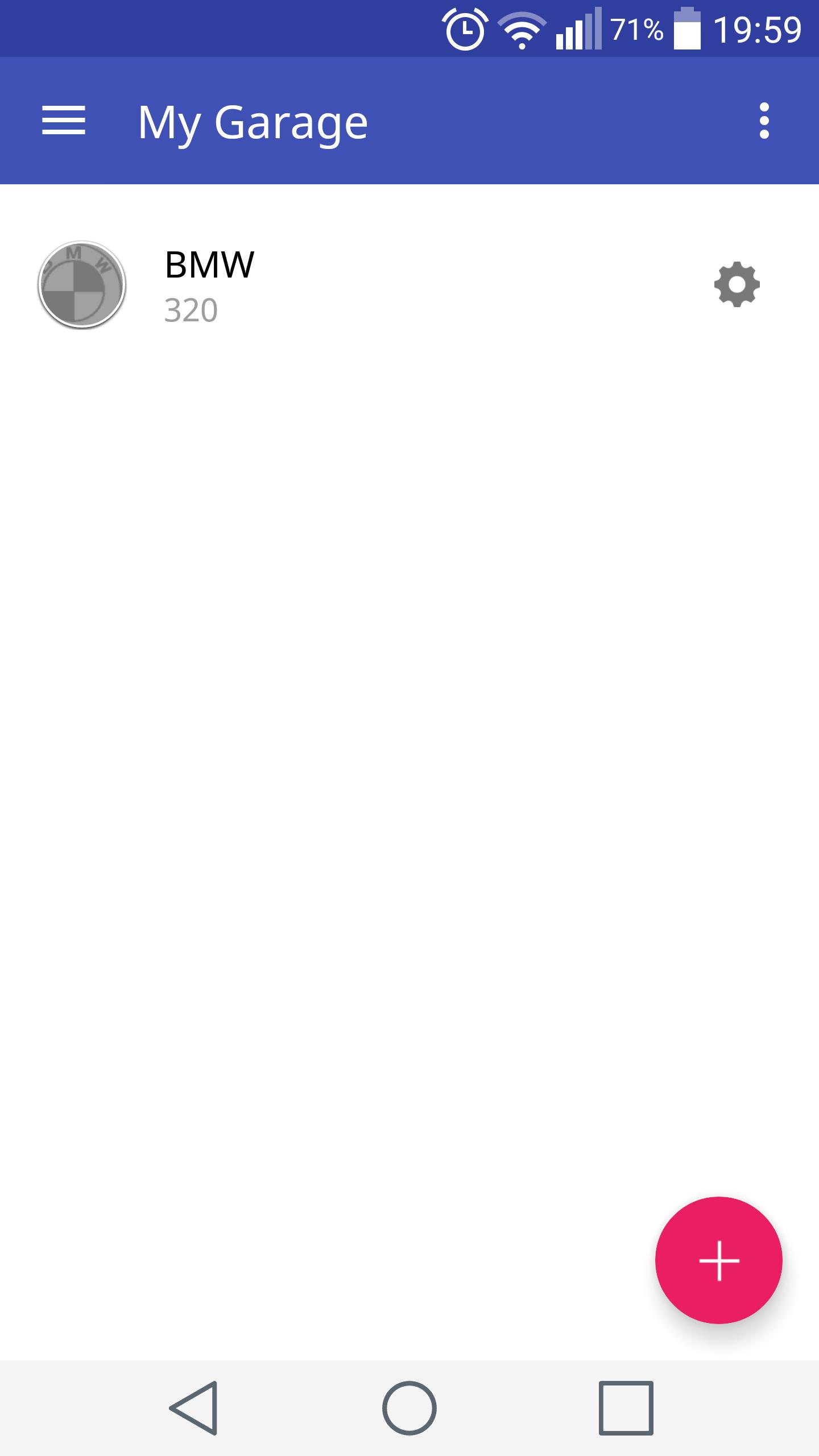Open the navigation drawer menu

(x=64, y=121)
